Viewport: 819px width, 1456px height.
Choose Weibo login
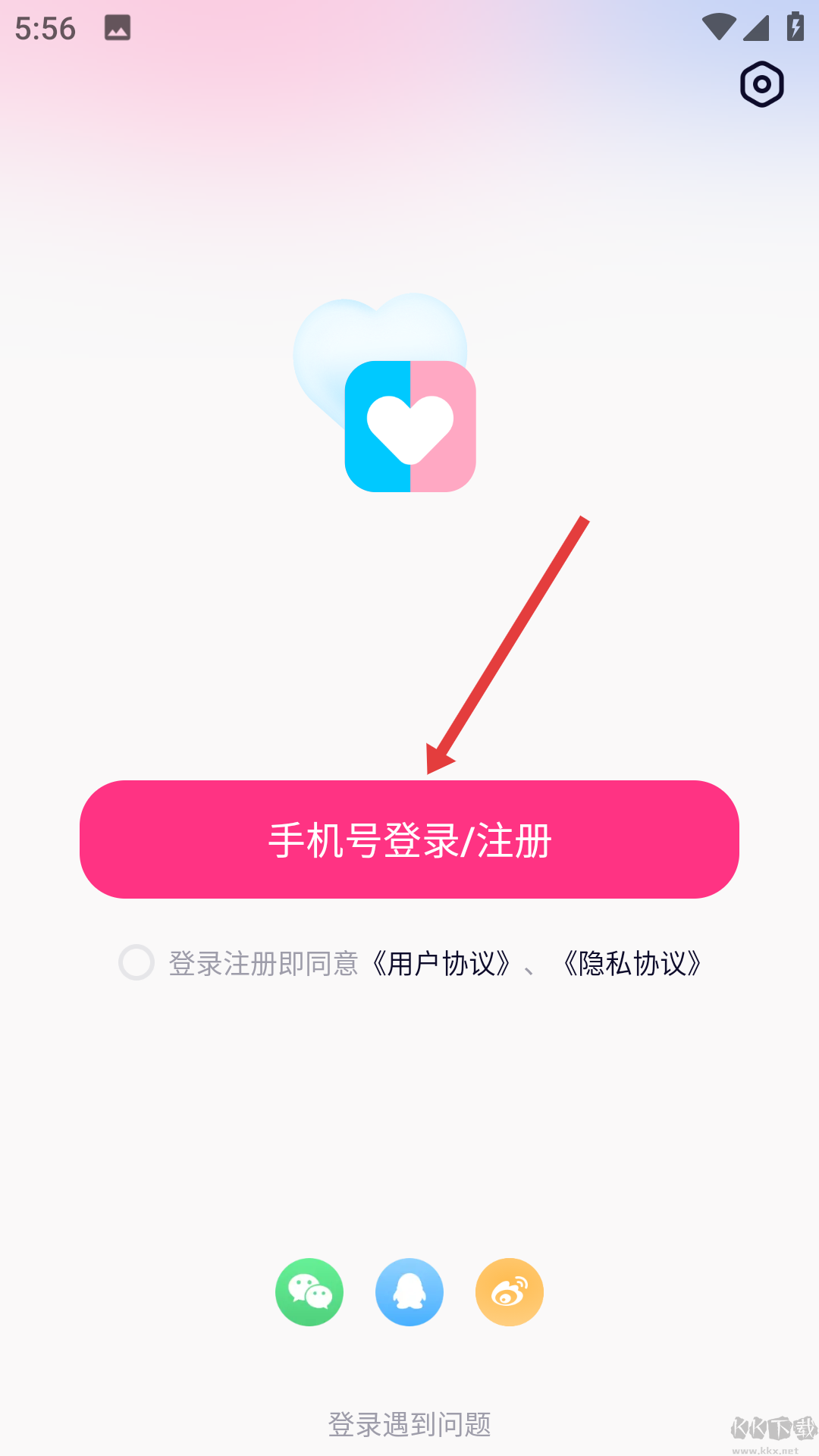pos(510,1292)
